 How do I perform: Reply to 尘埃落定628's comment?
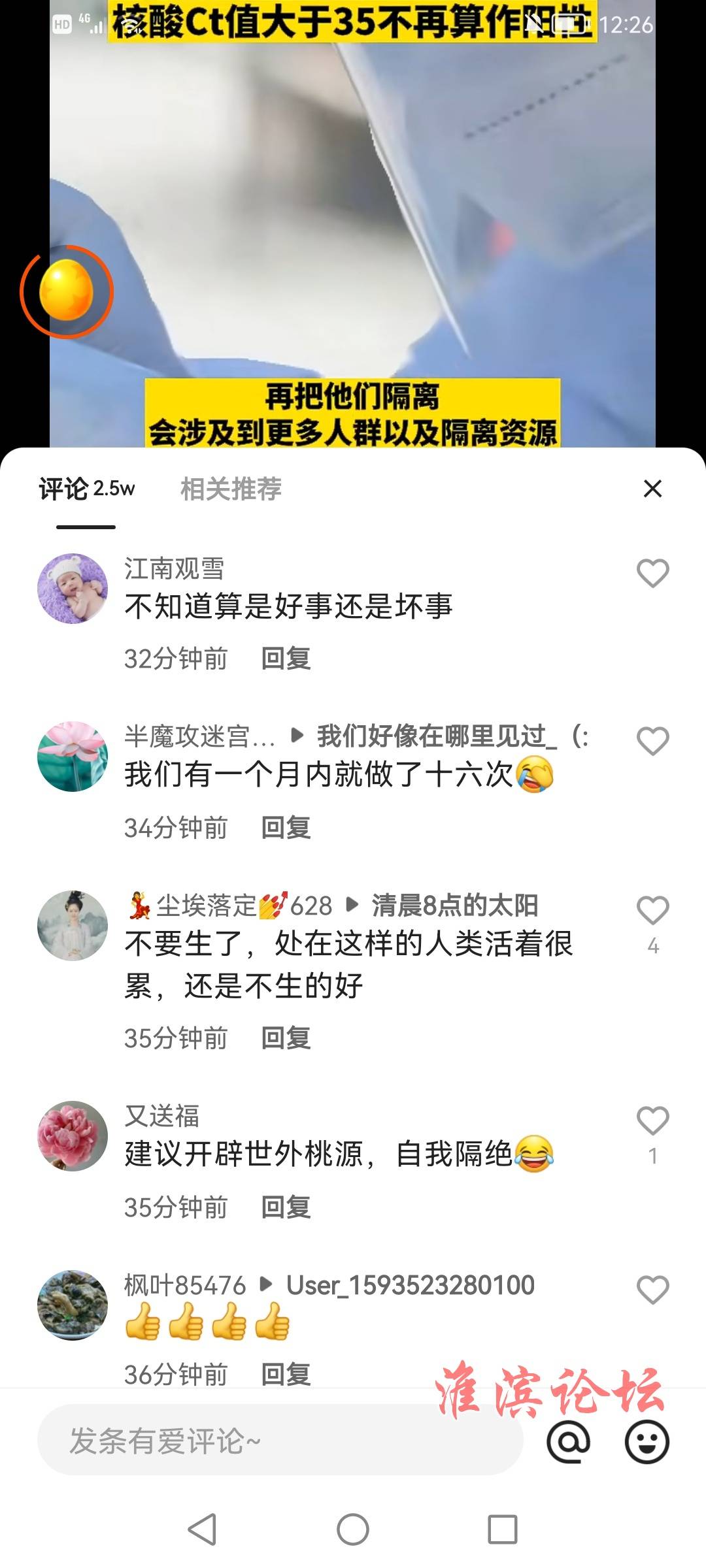(x=286, y=1038)
